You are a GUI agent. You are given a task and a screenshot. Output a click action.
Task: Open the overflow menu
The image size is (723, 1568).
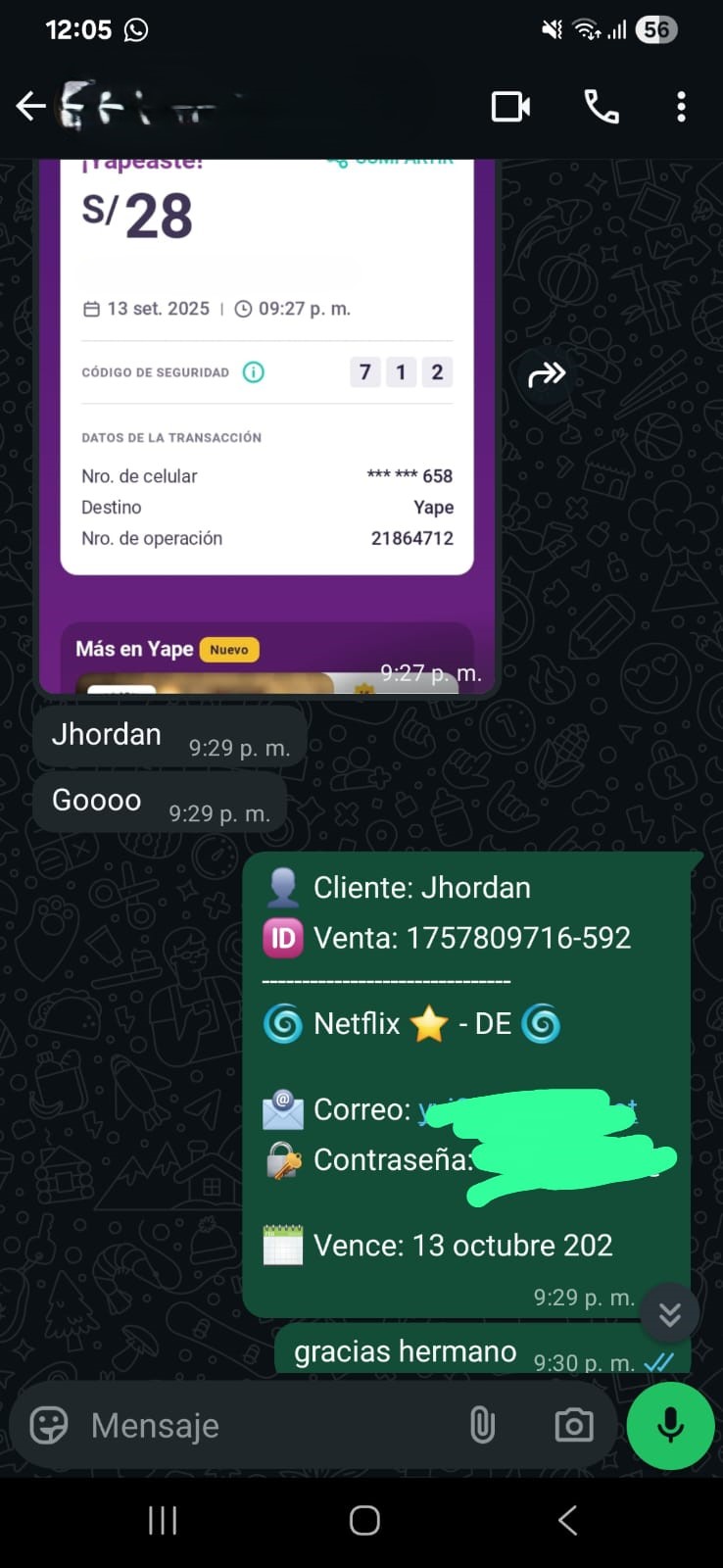(681, 106)
